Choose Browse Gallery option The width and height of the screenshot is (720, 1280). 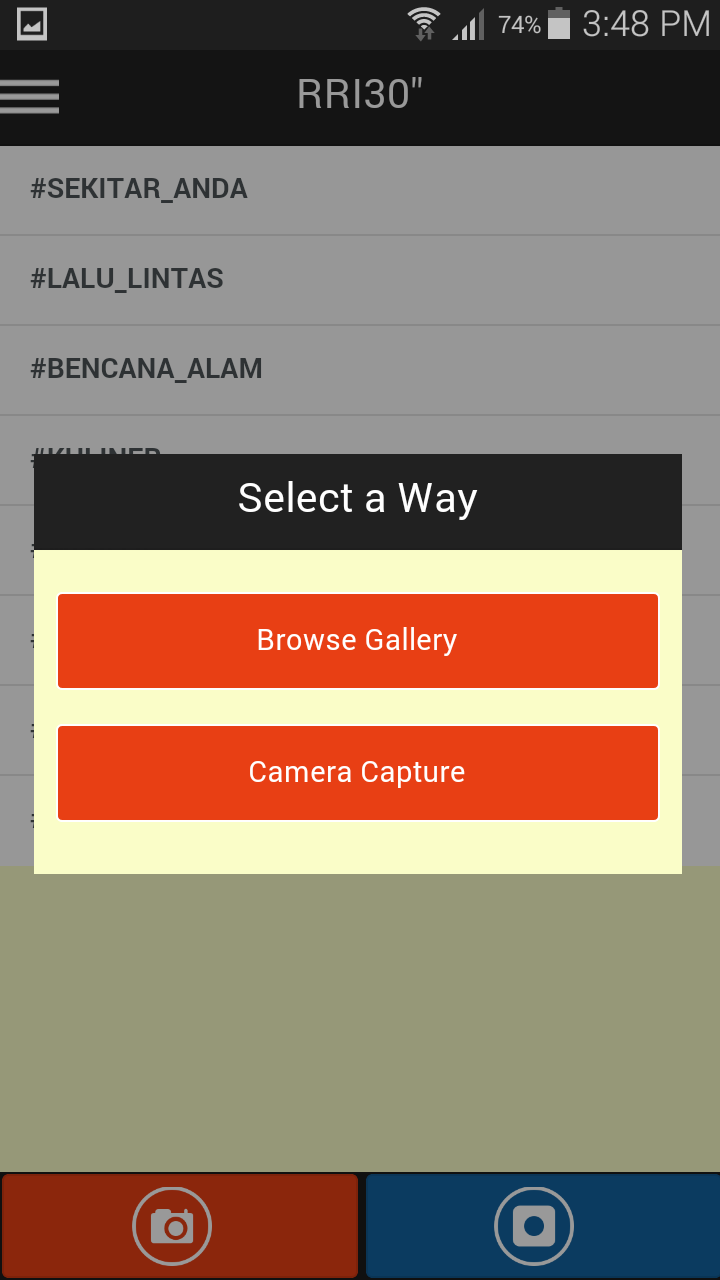[x=357, y=641]
